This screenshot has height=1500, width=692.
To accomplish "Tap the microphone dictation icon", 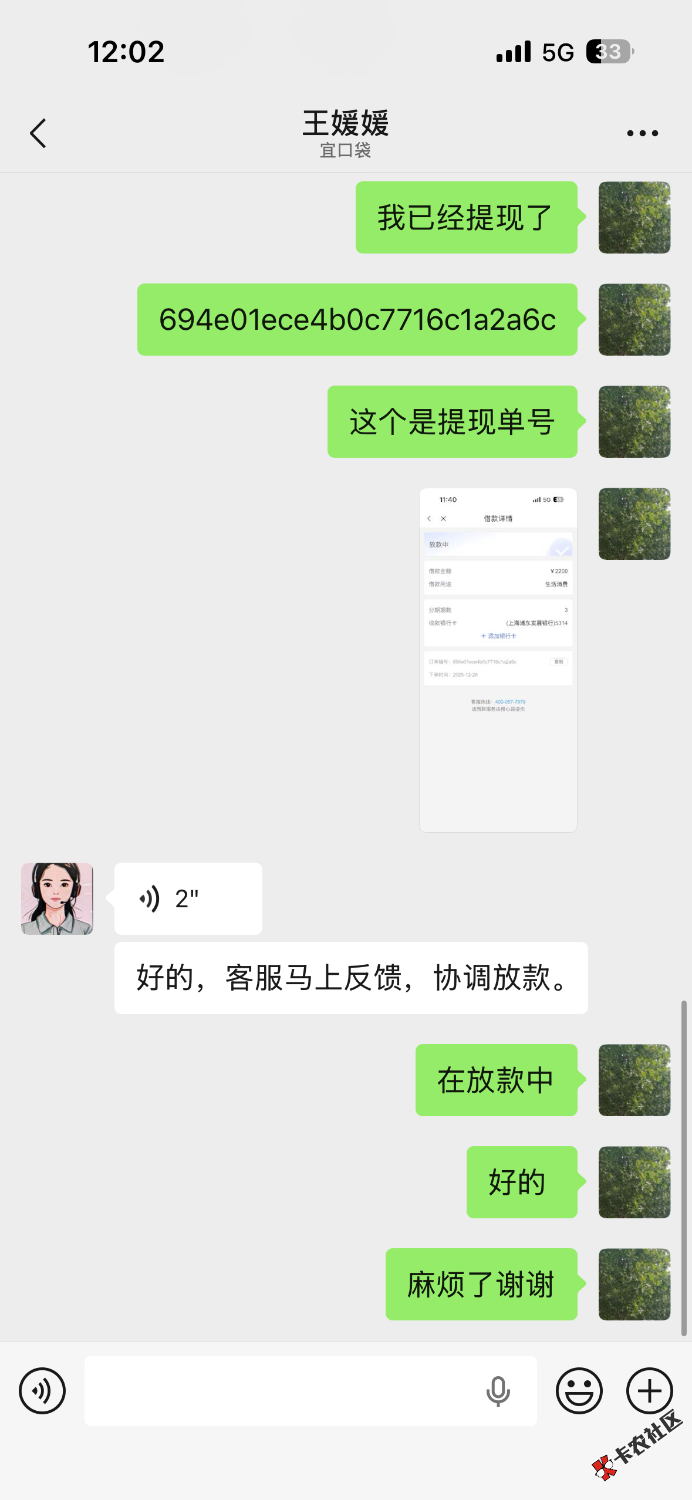I will click(x=498, y=1390).
